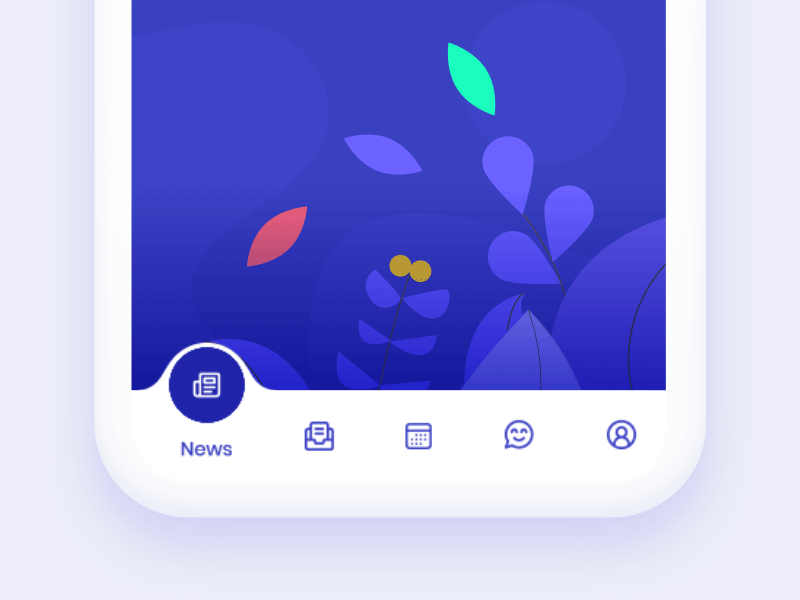This screenshot has width=800, height=600.
Task: Open the calendar tab
Action: click(x=418, y=436)
